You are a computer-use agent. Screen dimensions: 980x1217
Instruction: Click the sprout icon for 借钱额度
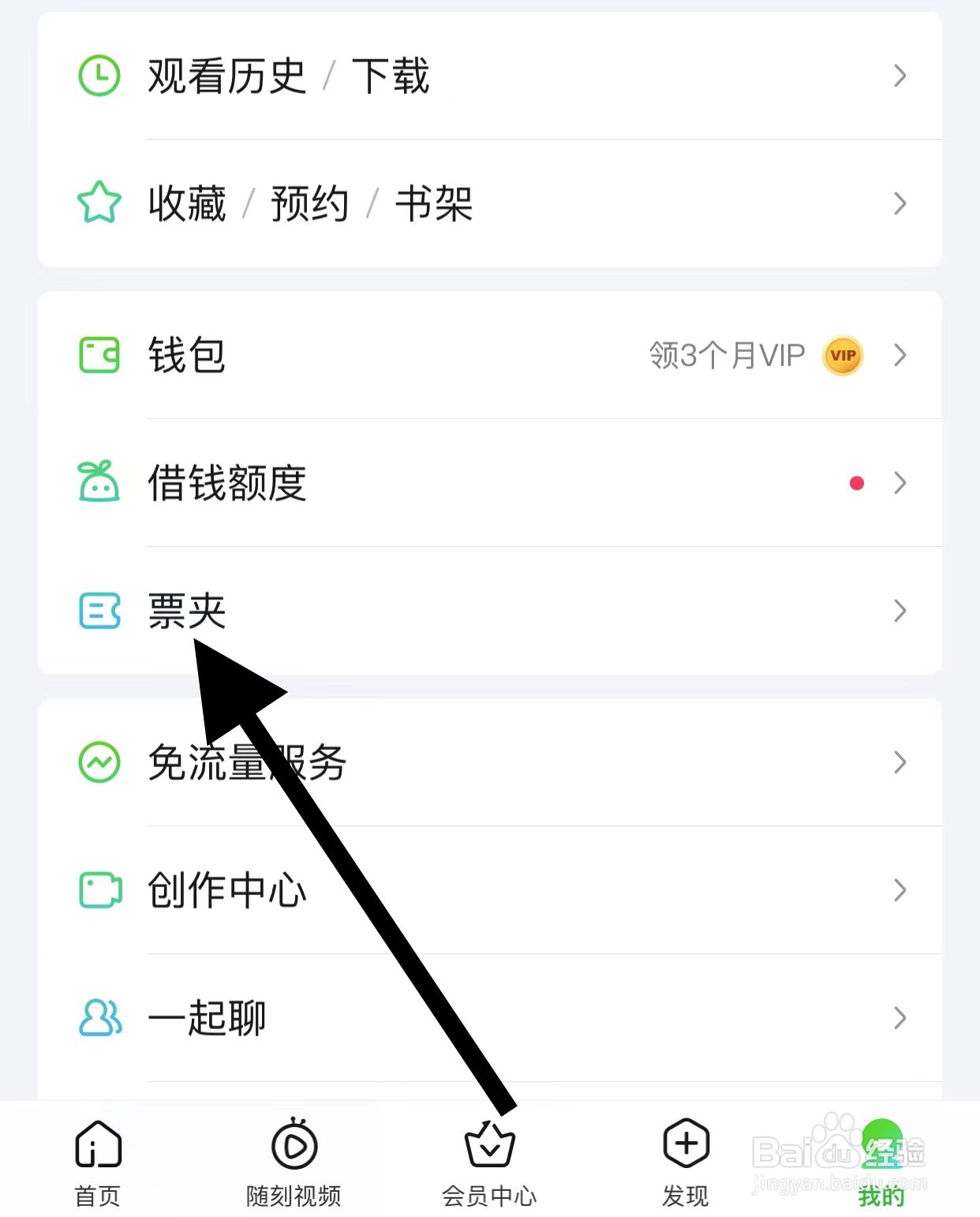coord(98,483)
